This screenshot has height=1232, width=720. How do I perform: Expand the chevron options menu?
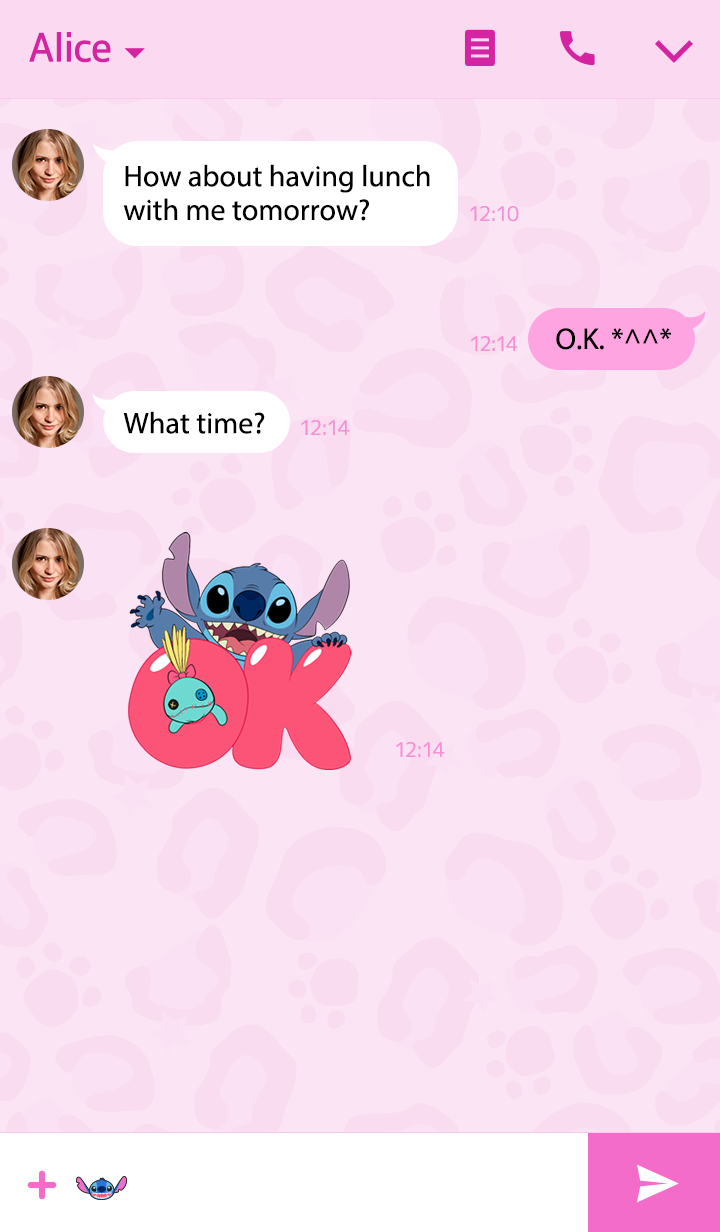click(673, 50)
